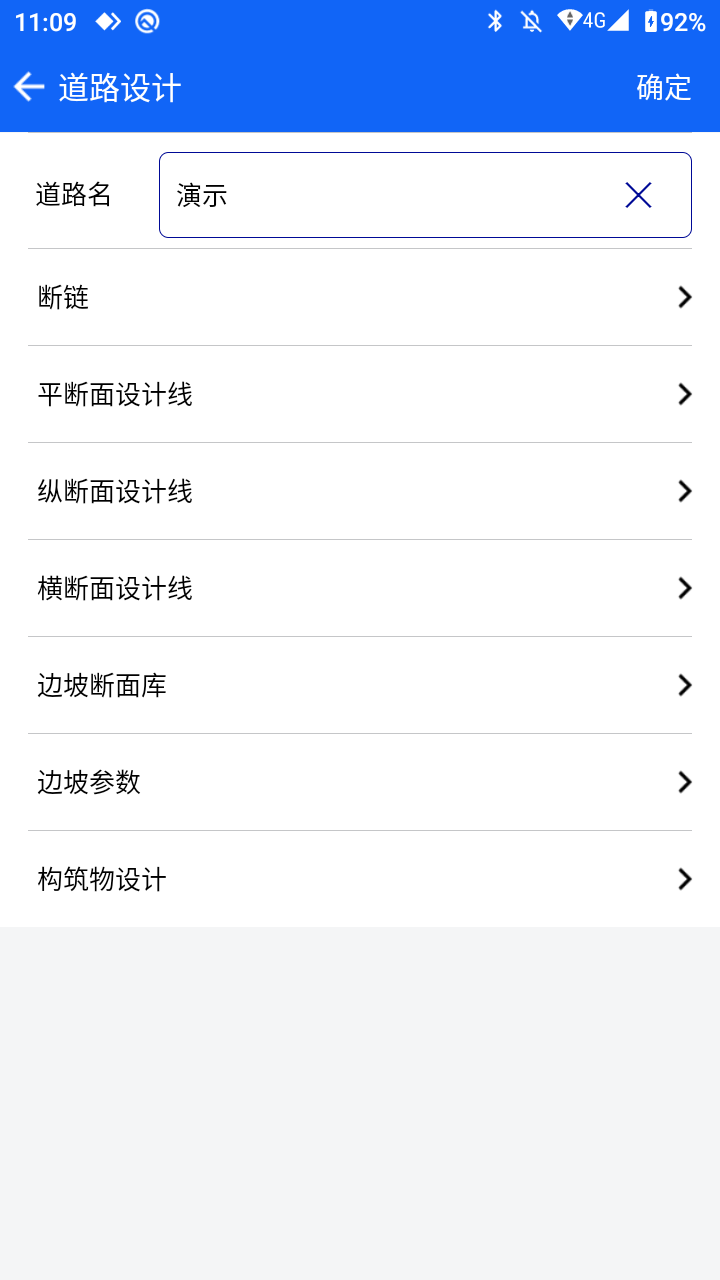Tap 确定 to confirm the road design
Image resolution: width=720 pixels, height=1280 pixels.
pyautogui.click(x=664, y=87)
